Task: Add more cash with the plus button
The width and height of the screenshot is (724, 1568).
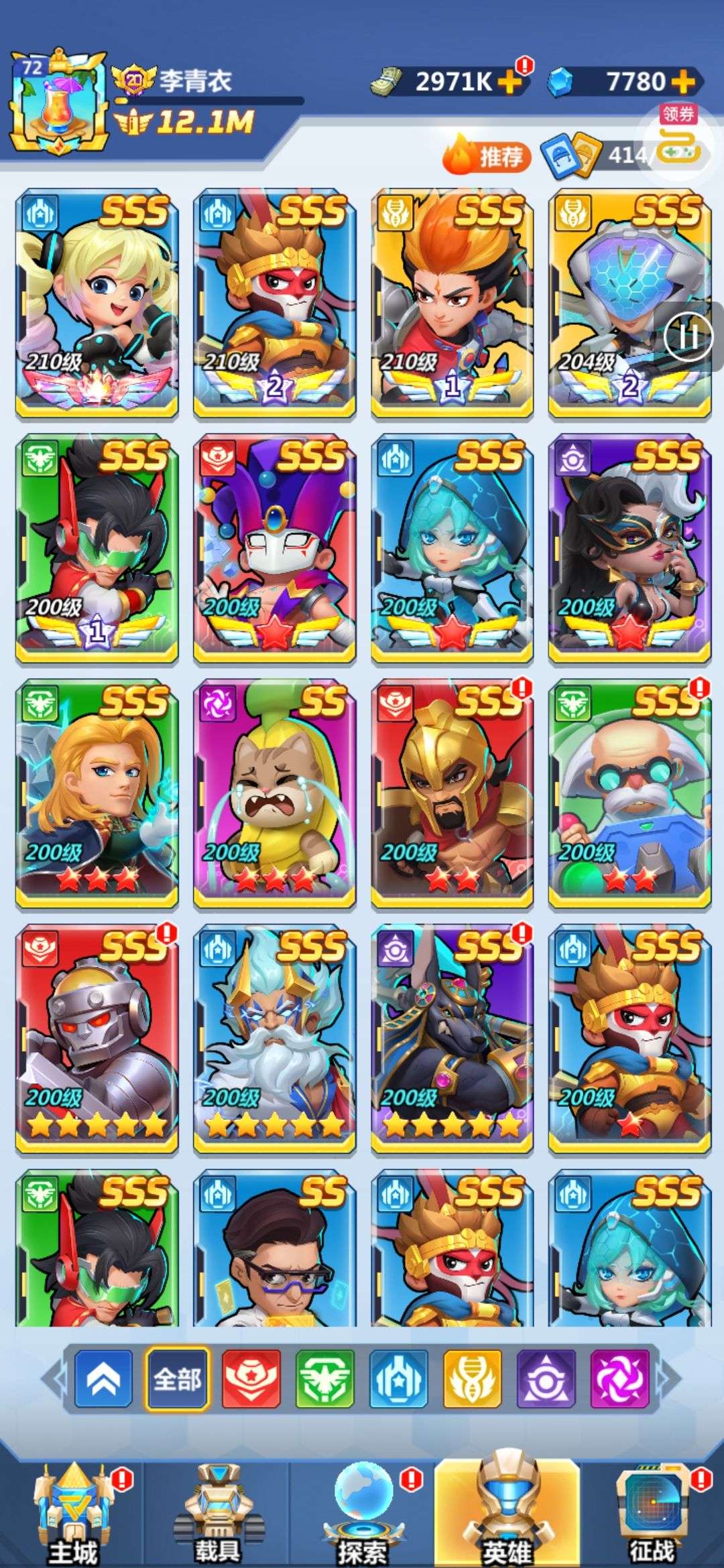Action: point(511,82)
